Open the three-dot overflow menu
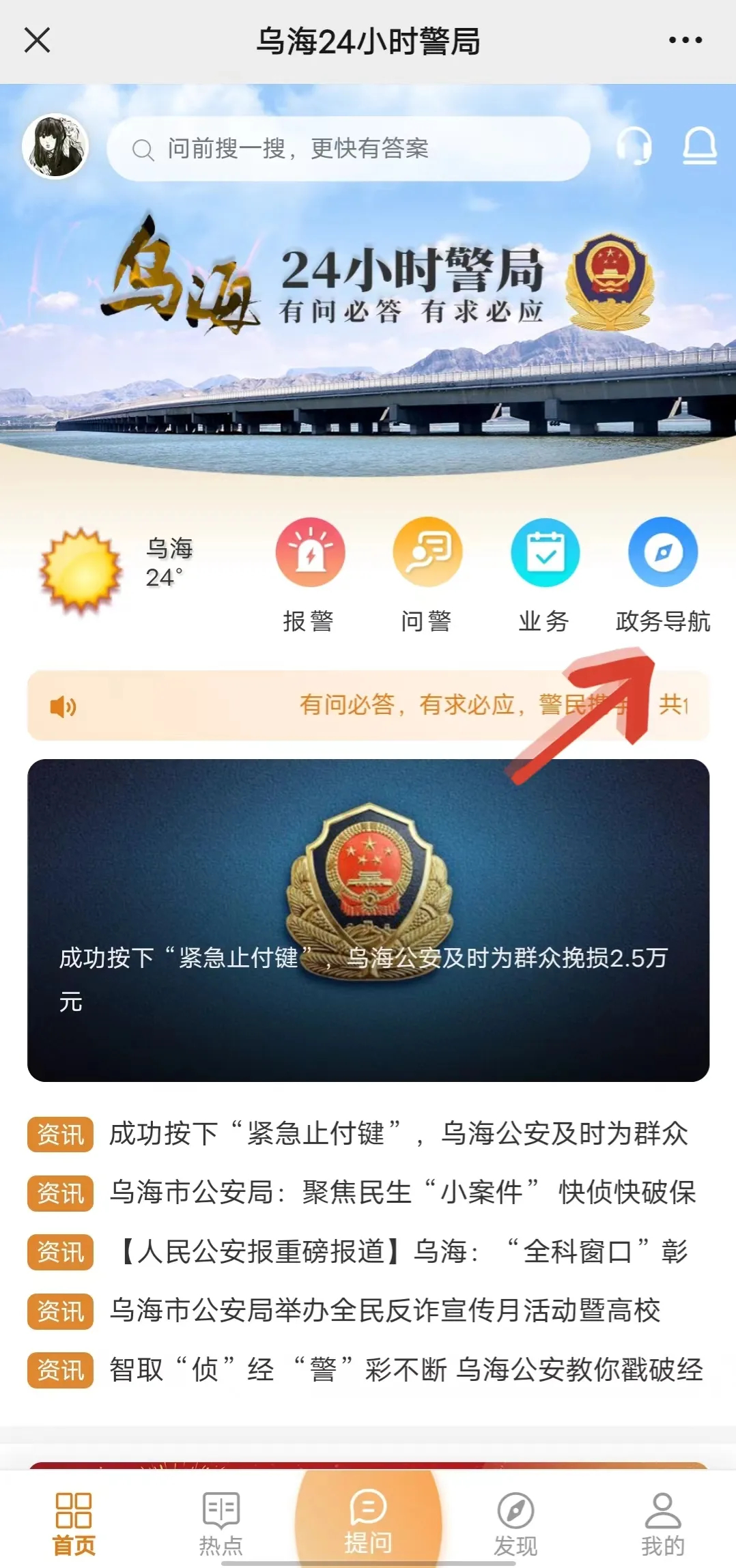This screenshot has height=1568, width=736. tap(685, 40)
